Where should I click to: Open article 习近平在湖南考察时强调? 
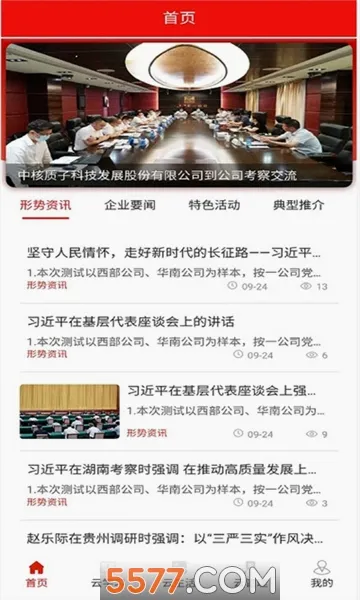pyautogui.click(x=179, y=486)
